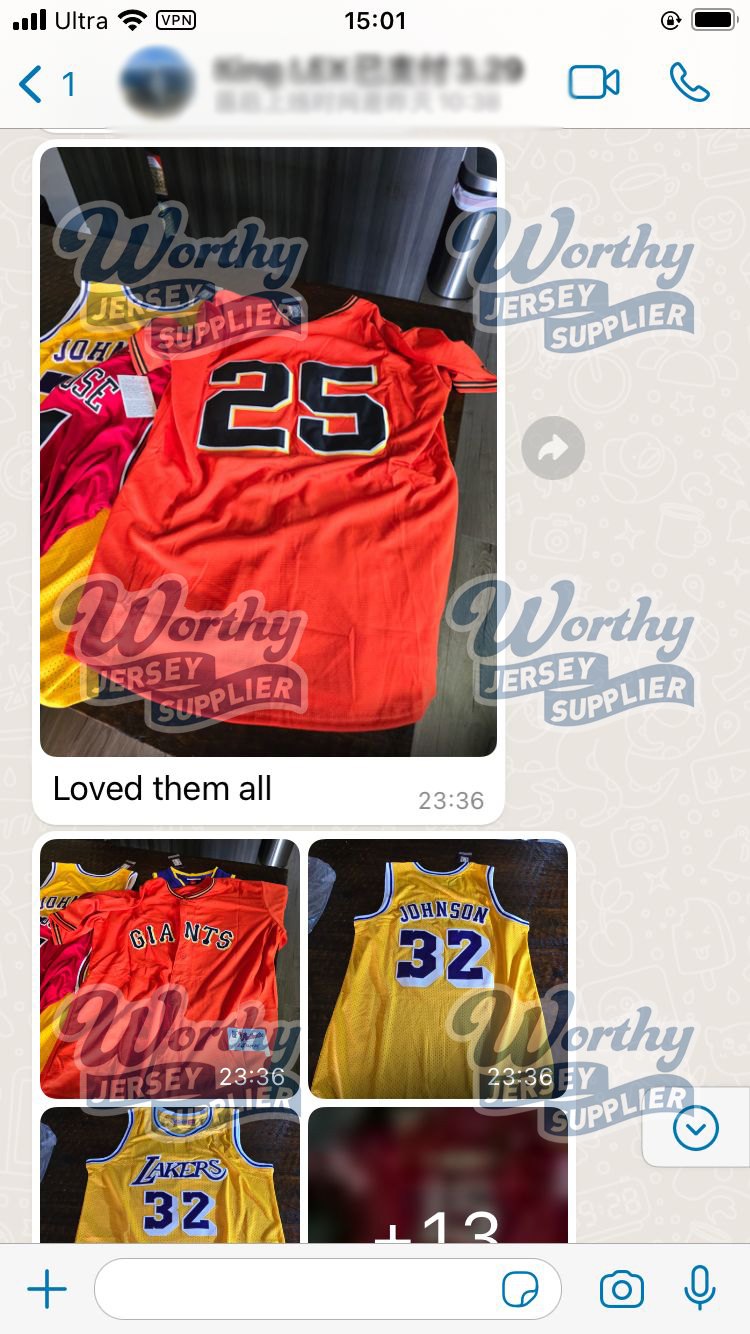Open the orange number 25 jersey photo
This screenshot has width=750, height=1334.
[x=268, y=452]
